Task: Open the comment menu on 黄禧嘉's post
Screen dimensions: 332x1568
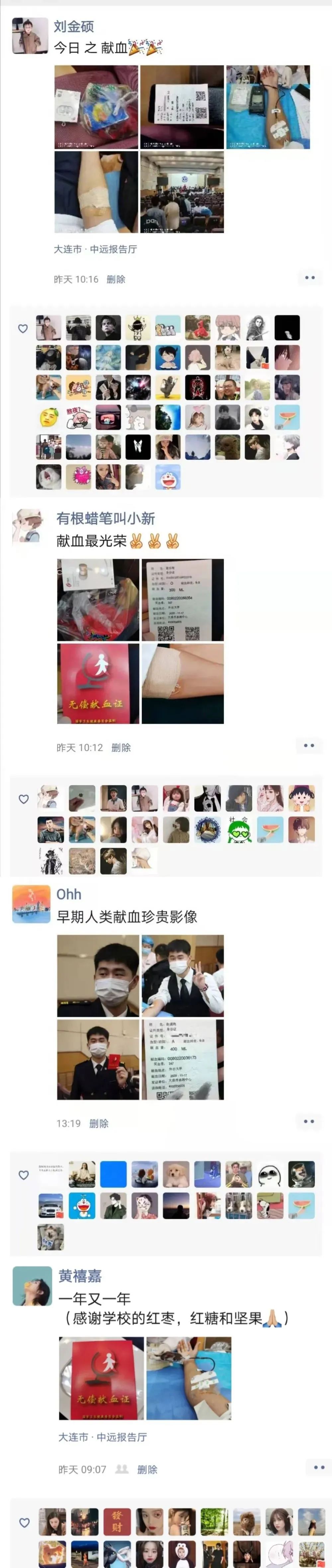Action: (319, 1468)
